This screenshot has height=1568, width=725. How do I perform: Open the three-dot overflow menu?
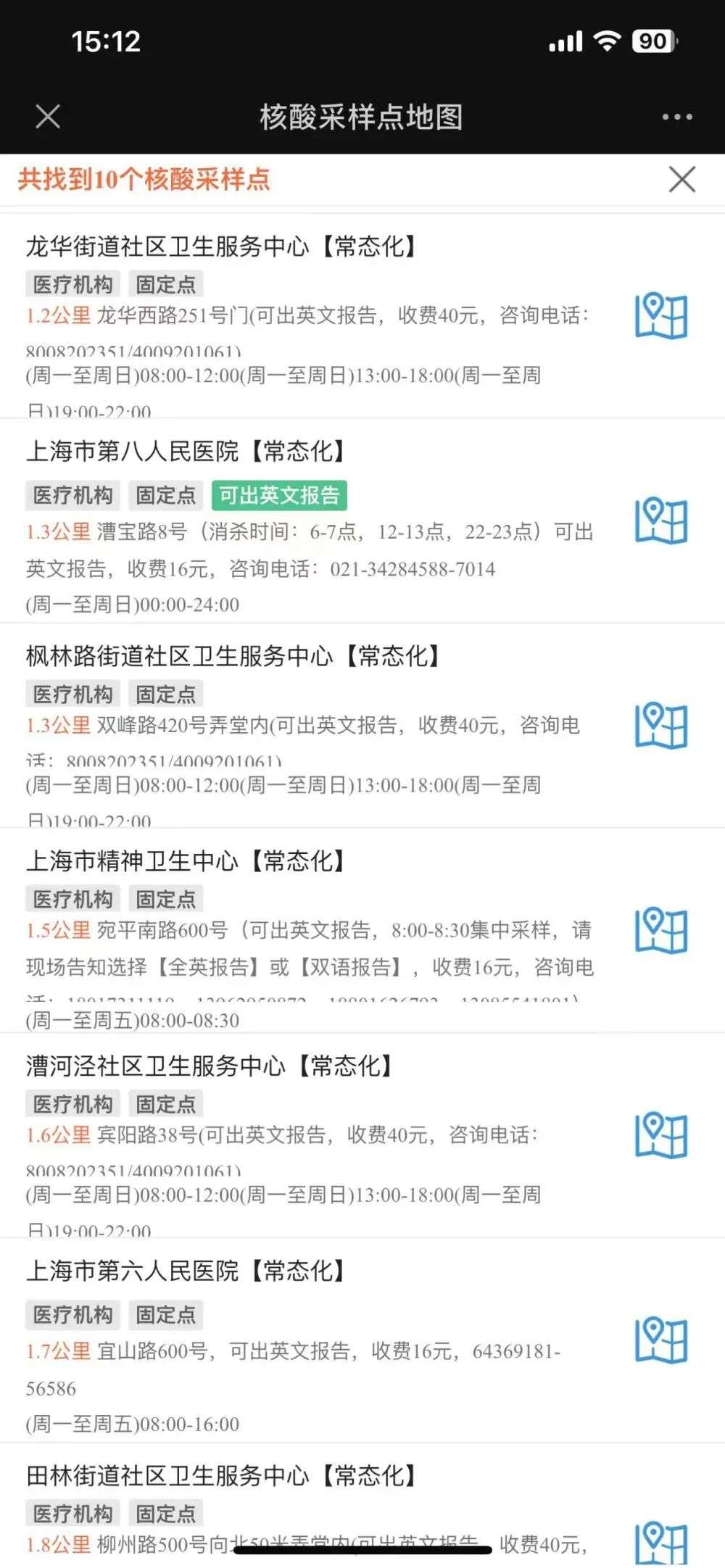[676, 117]
